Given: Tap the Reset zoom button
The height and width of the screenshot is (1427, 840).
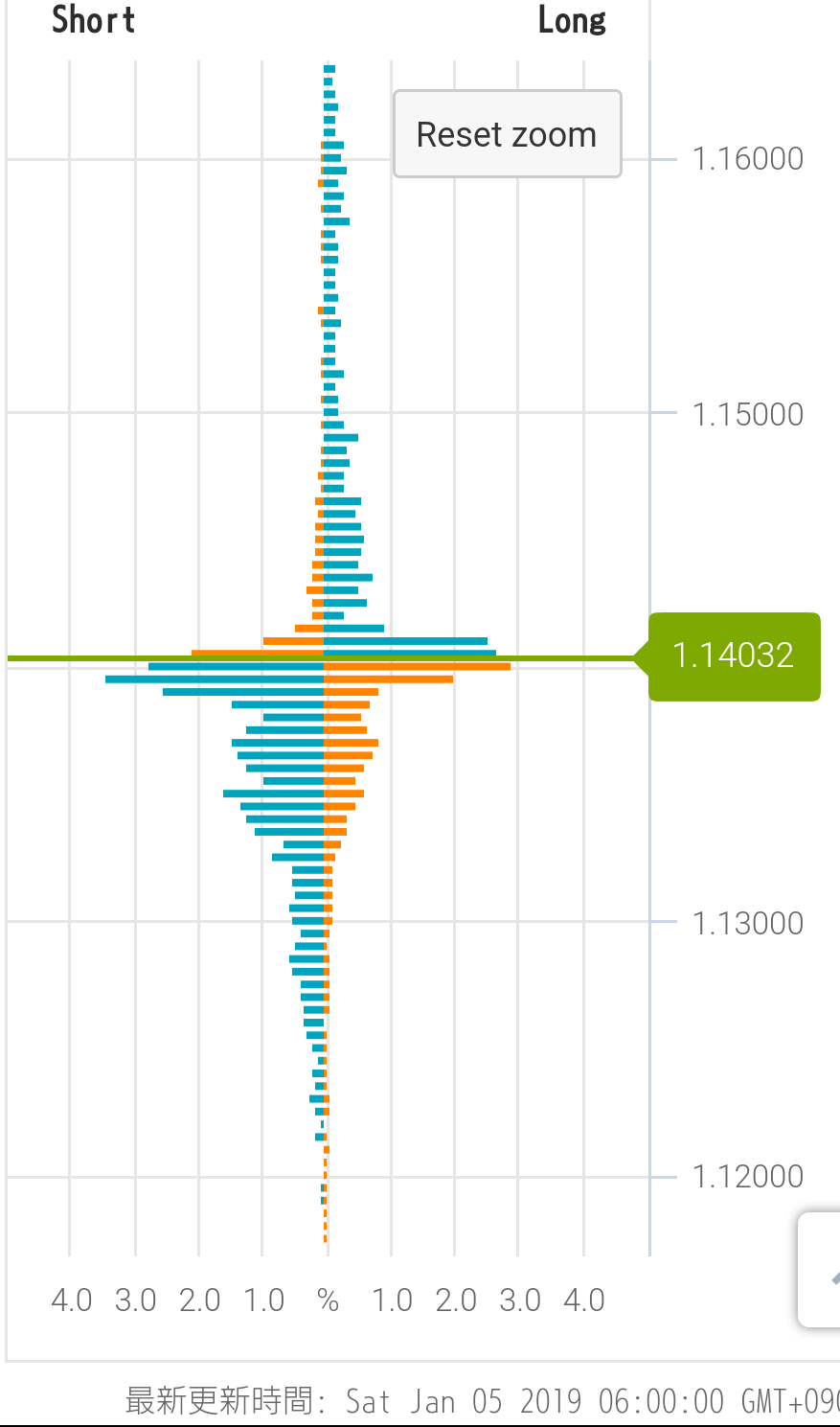Looking at the screenshot, I should point(507,134).
